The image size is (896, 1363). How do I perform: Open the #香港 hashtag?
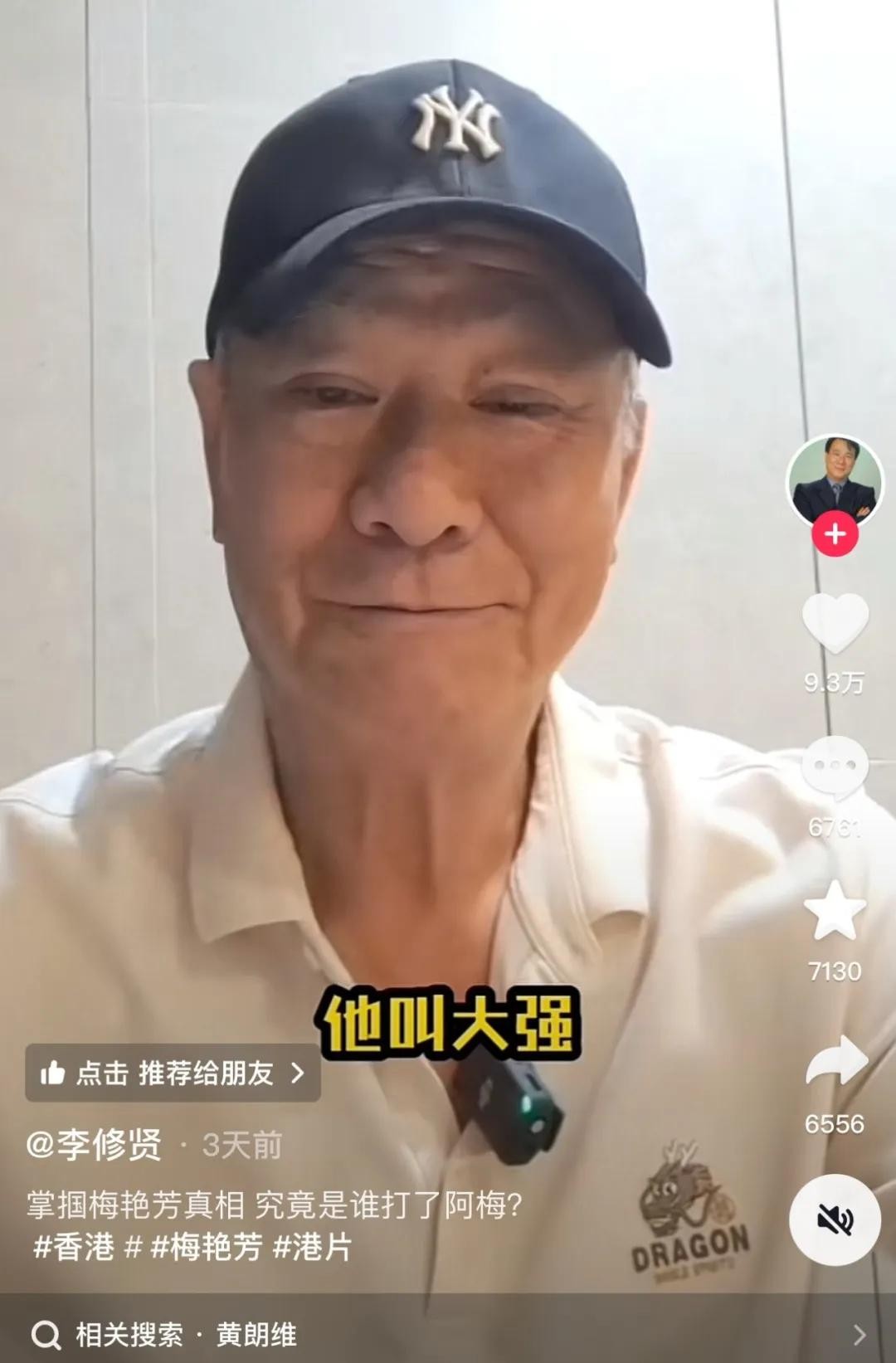click(73, 1247)
